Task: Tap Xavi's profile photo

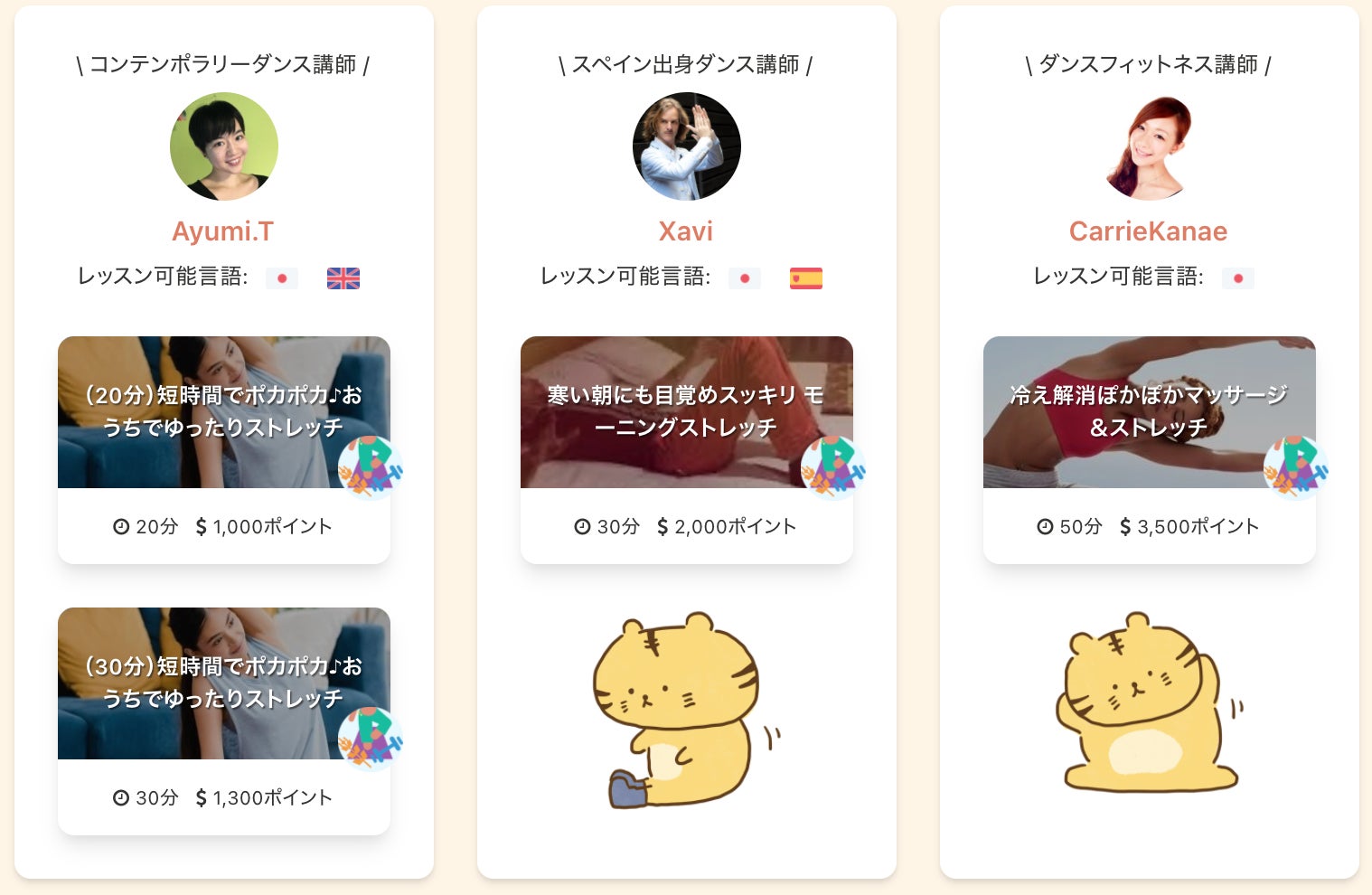Action: point(686,146)
